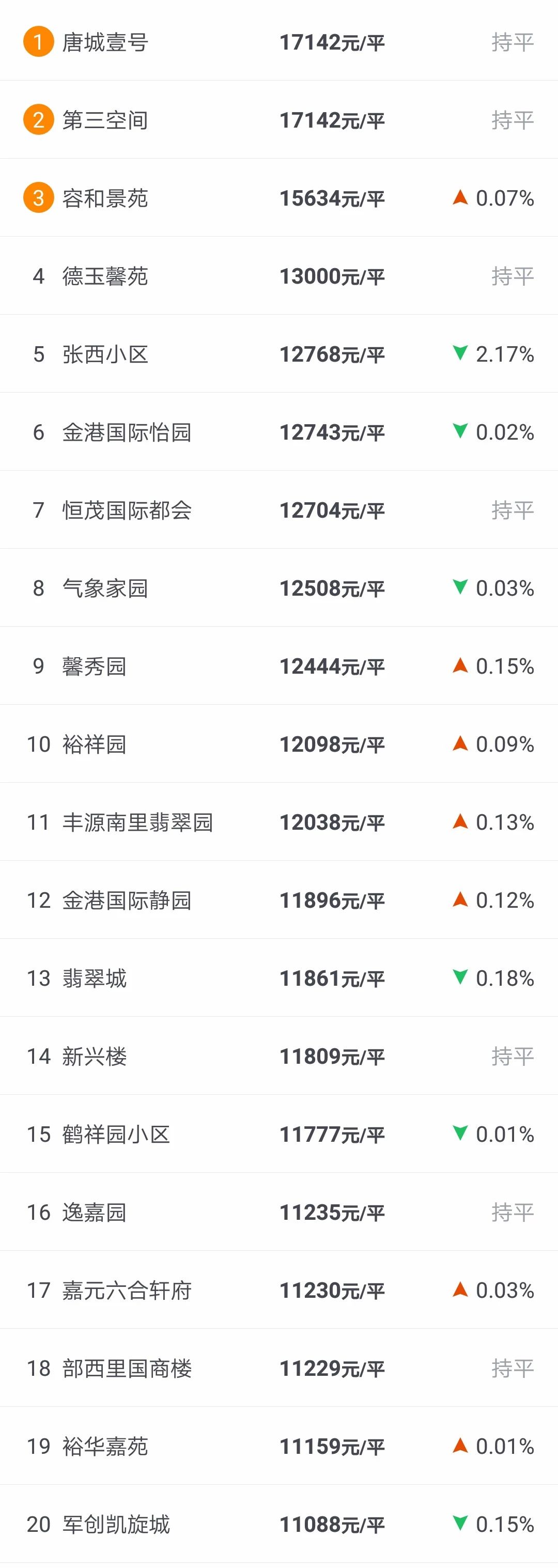Select the 部西里国商楼 row
558x1568 pixels.
tap(127, 1368)
